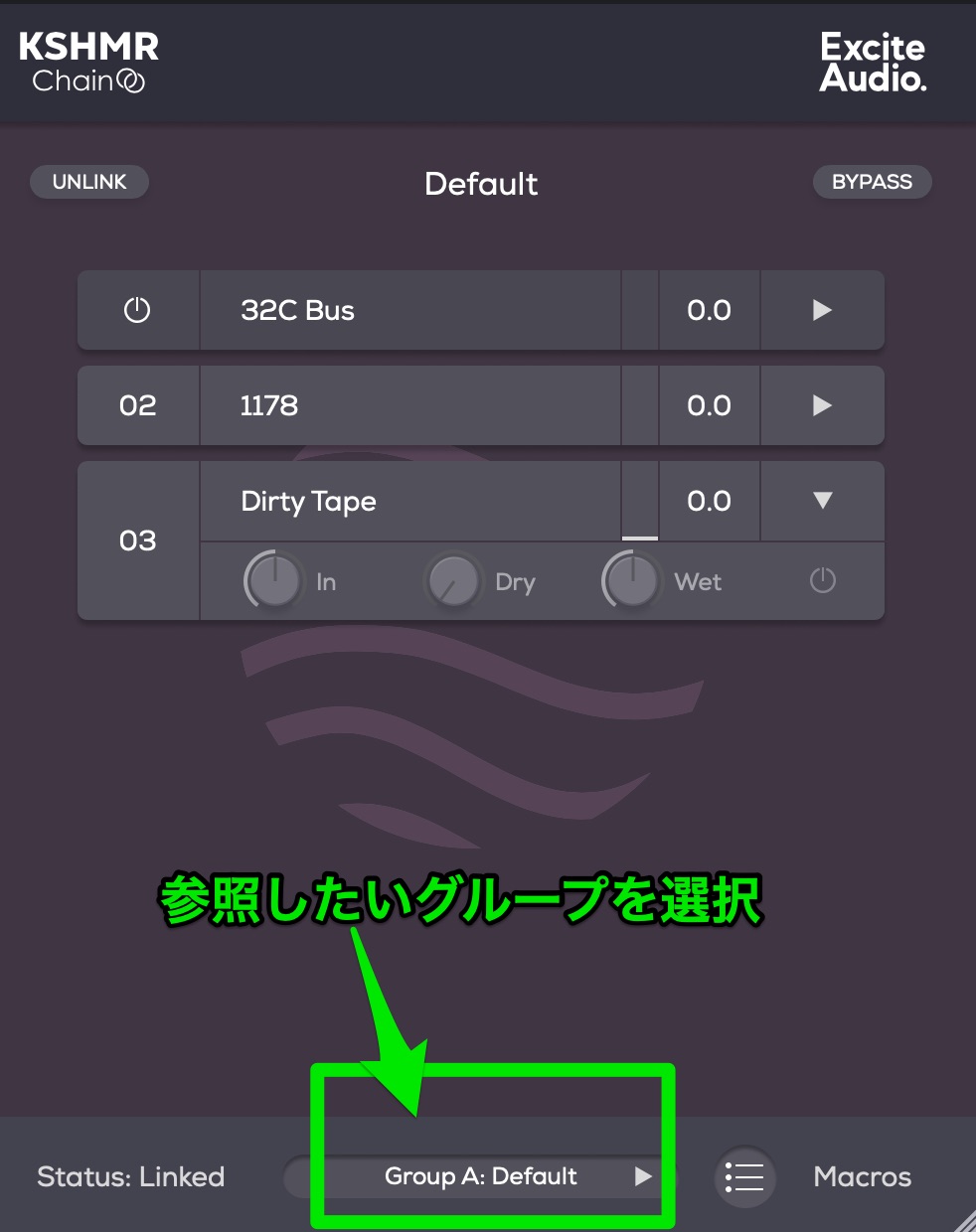Expand the 32C Bus plugin row
976x1232 pixels.
pyautogui.click(x=822, y=310)
